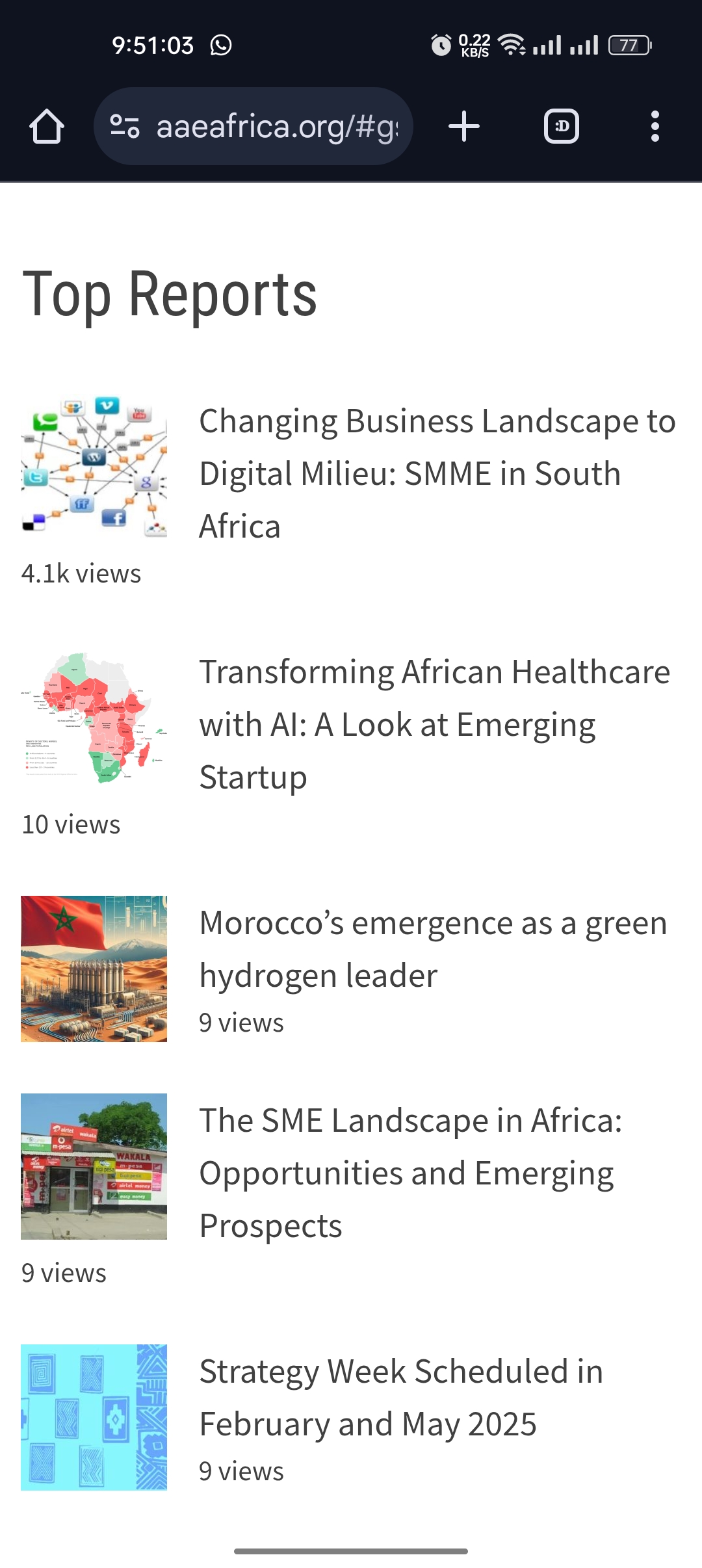
Task: Read Transforming African Healthcare with AI
Action: point(434,724)
